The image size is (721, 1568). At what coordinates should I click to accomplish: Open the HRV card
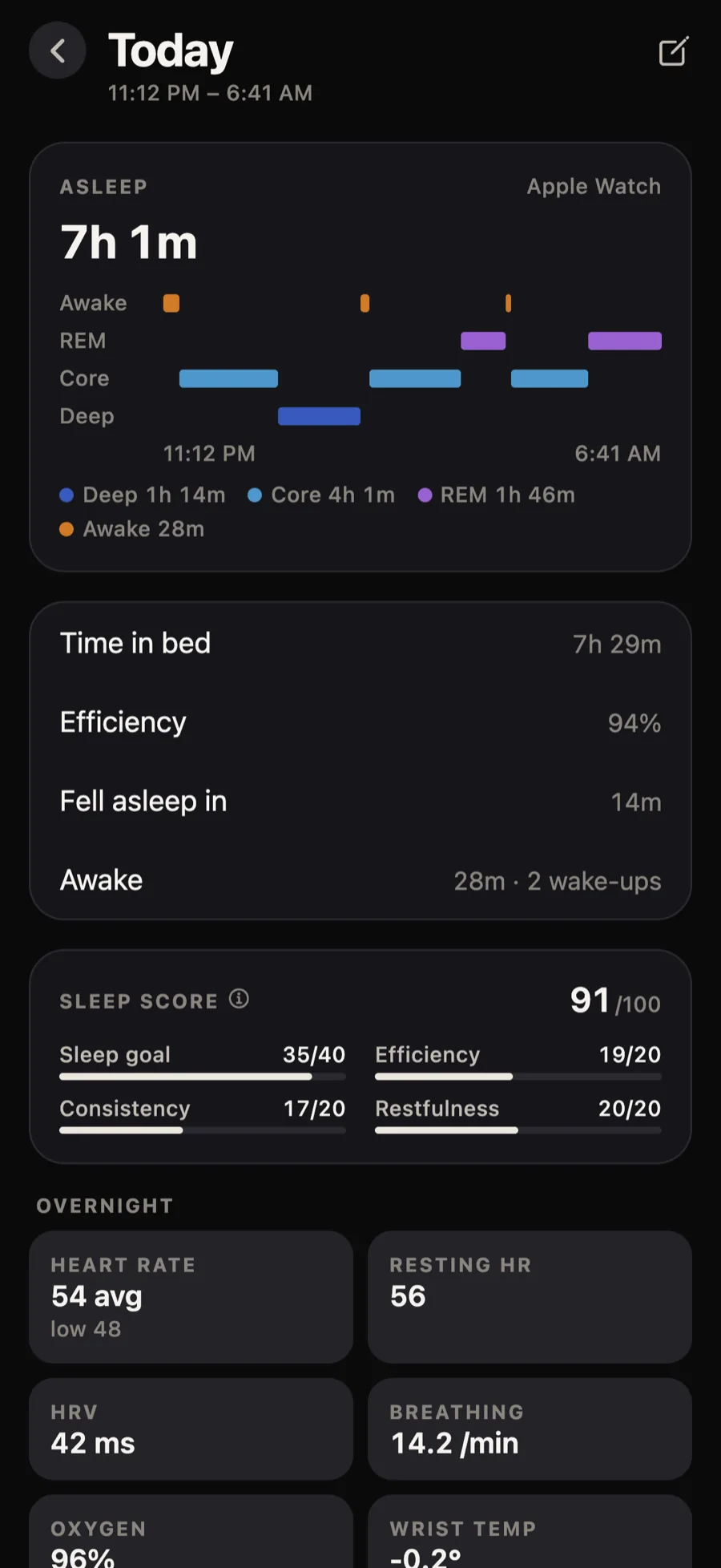(x=191, y=1429)
